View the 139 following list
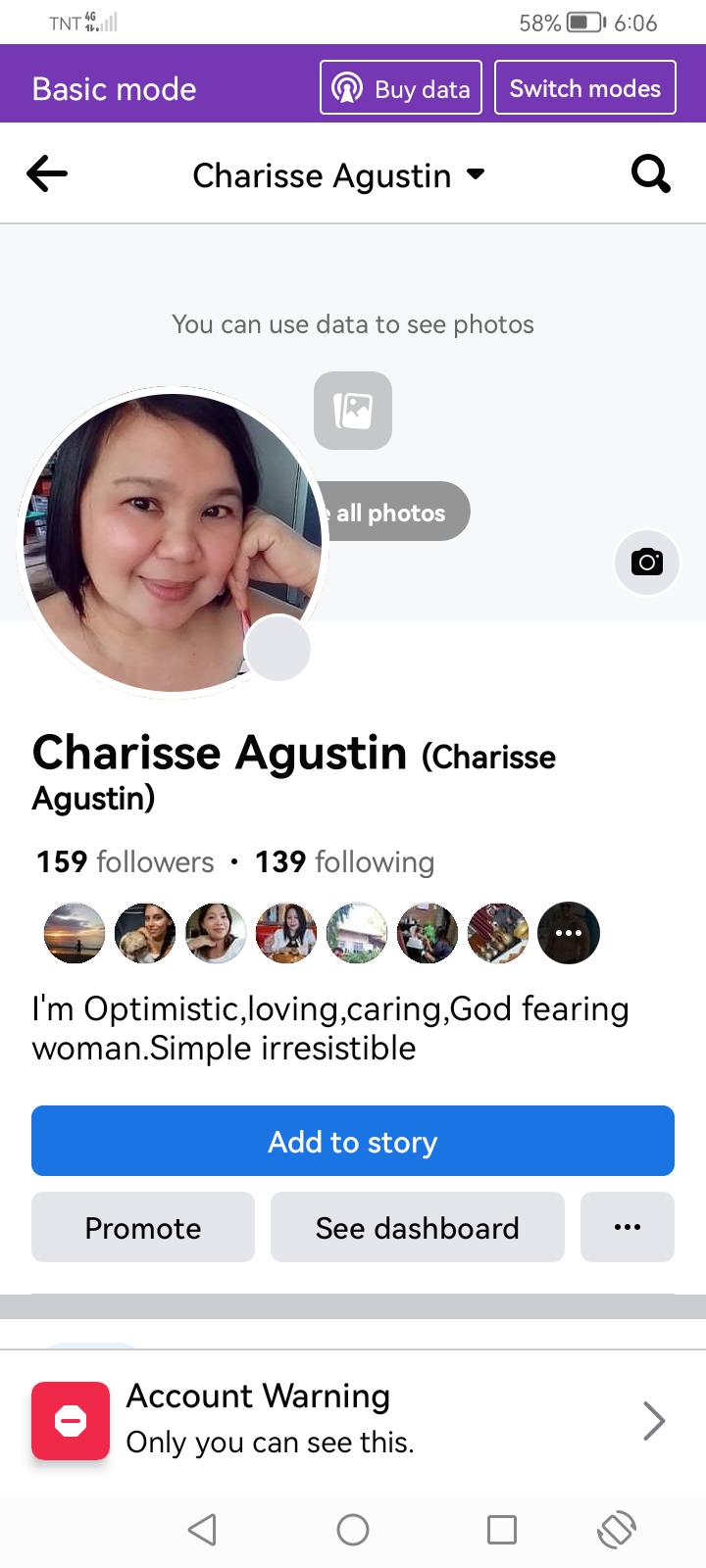The height and width of the screenshot is (1568, 706). [x=344, y=861]
